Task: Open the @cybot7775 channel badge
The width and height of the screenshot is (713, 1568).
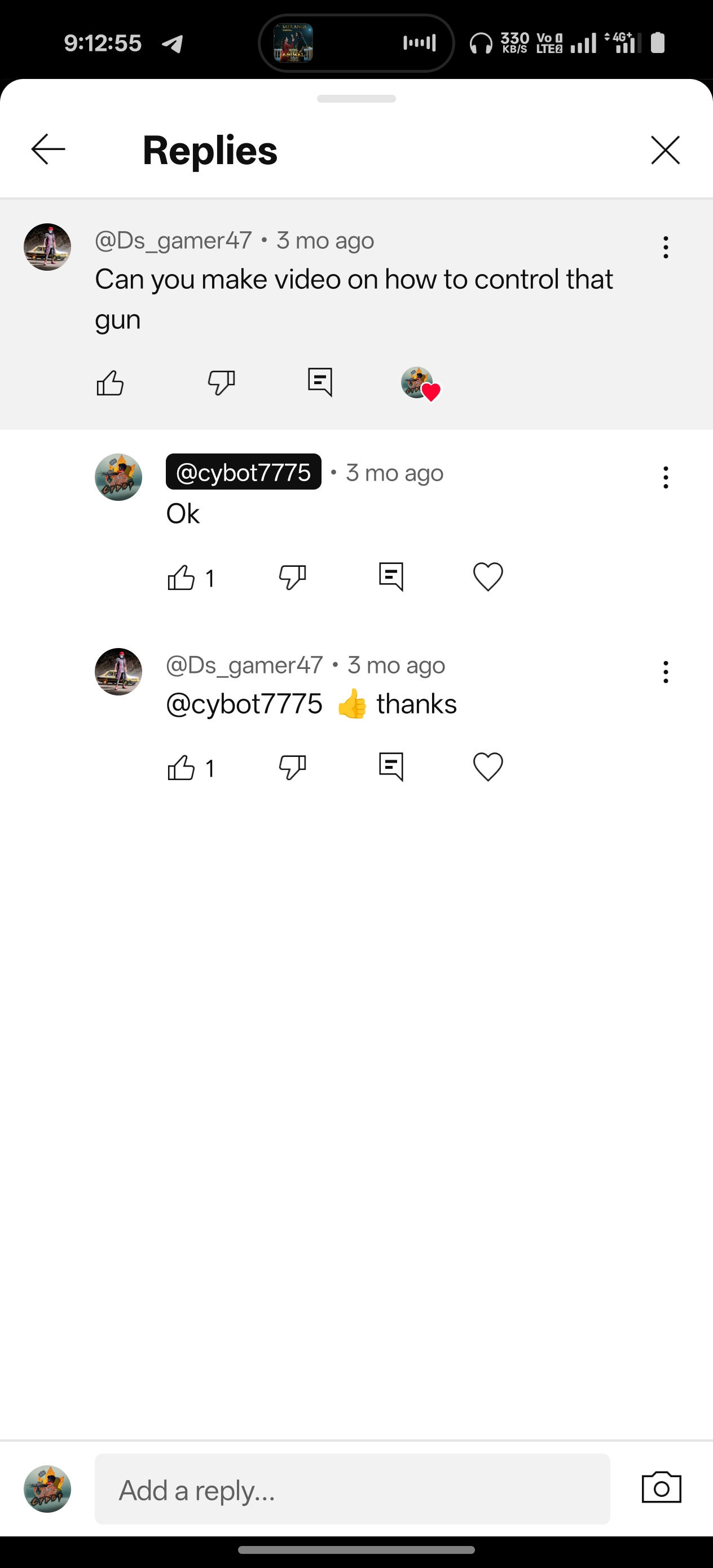Action: pyautogui.click(x=243, y=472)
